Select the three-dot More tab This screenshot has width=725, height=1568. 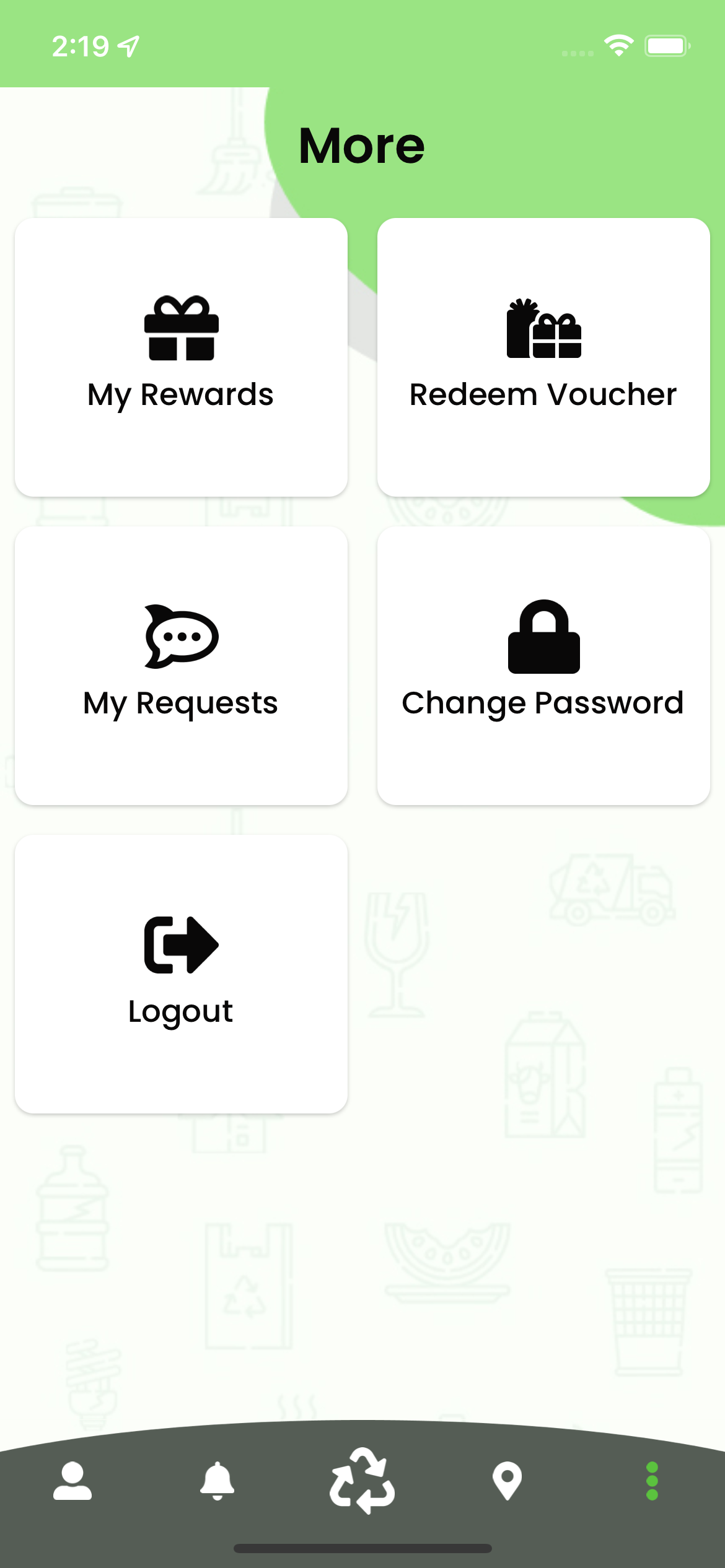[x=652, y=1481]
